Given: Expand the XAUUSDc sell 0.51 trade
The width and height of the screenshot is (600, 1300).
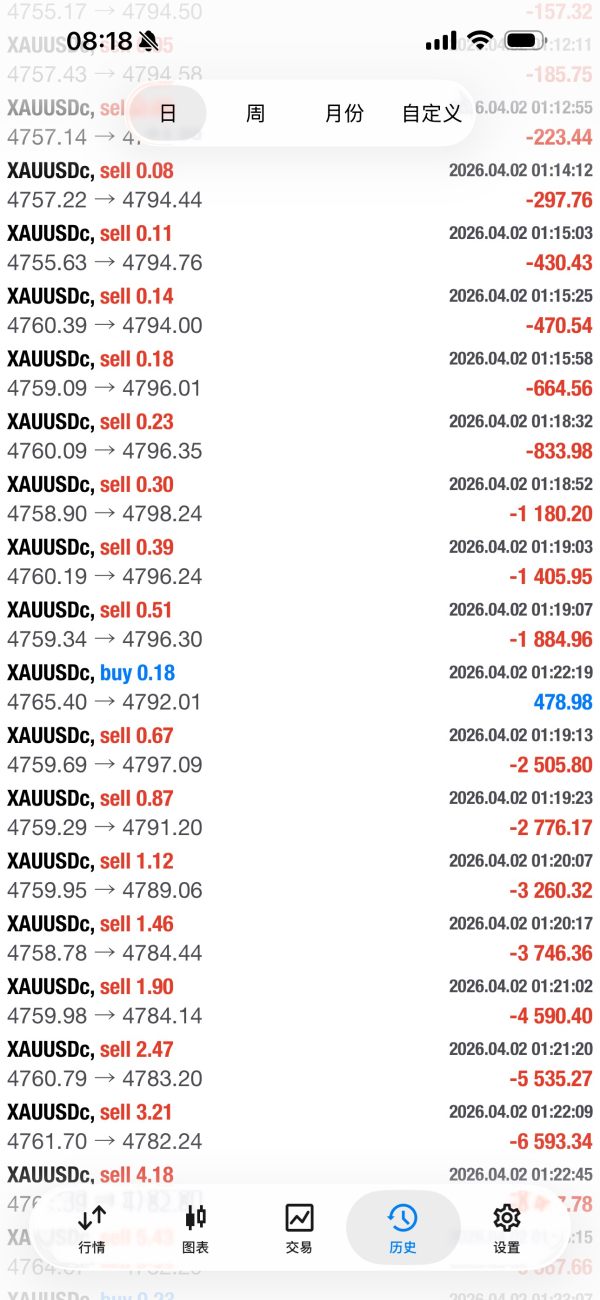Looking at the screenshot, I should (300, 624).
